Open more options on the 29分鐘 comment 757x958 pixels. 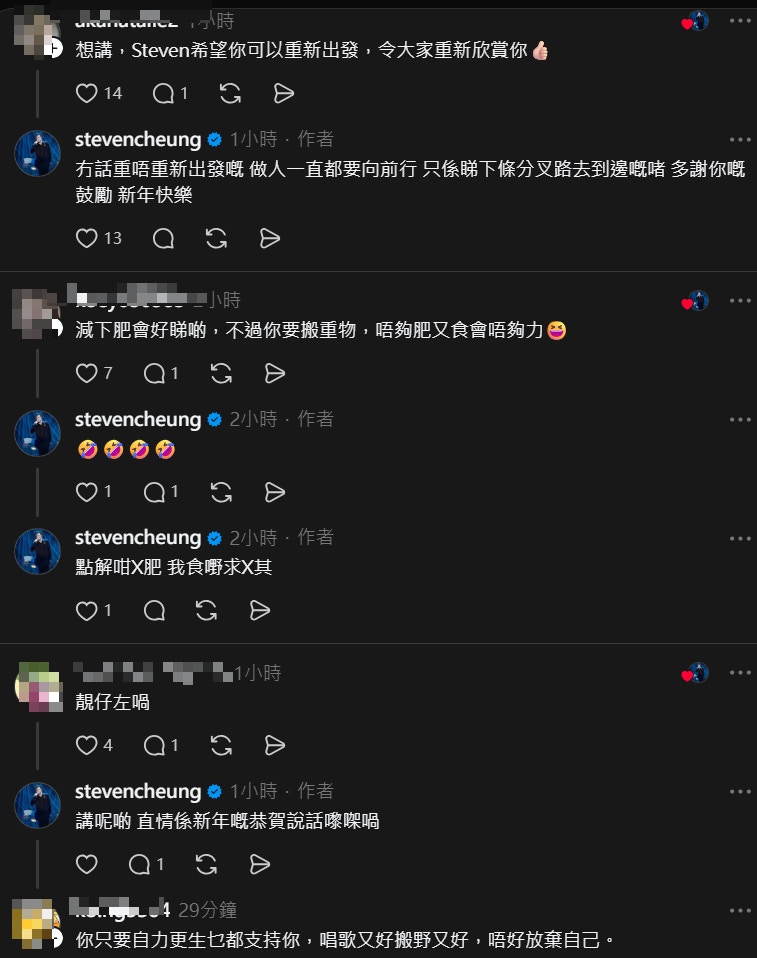(x=740, y=911)
